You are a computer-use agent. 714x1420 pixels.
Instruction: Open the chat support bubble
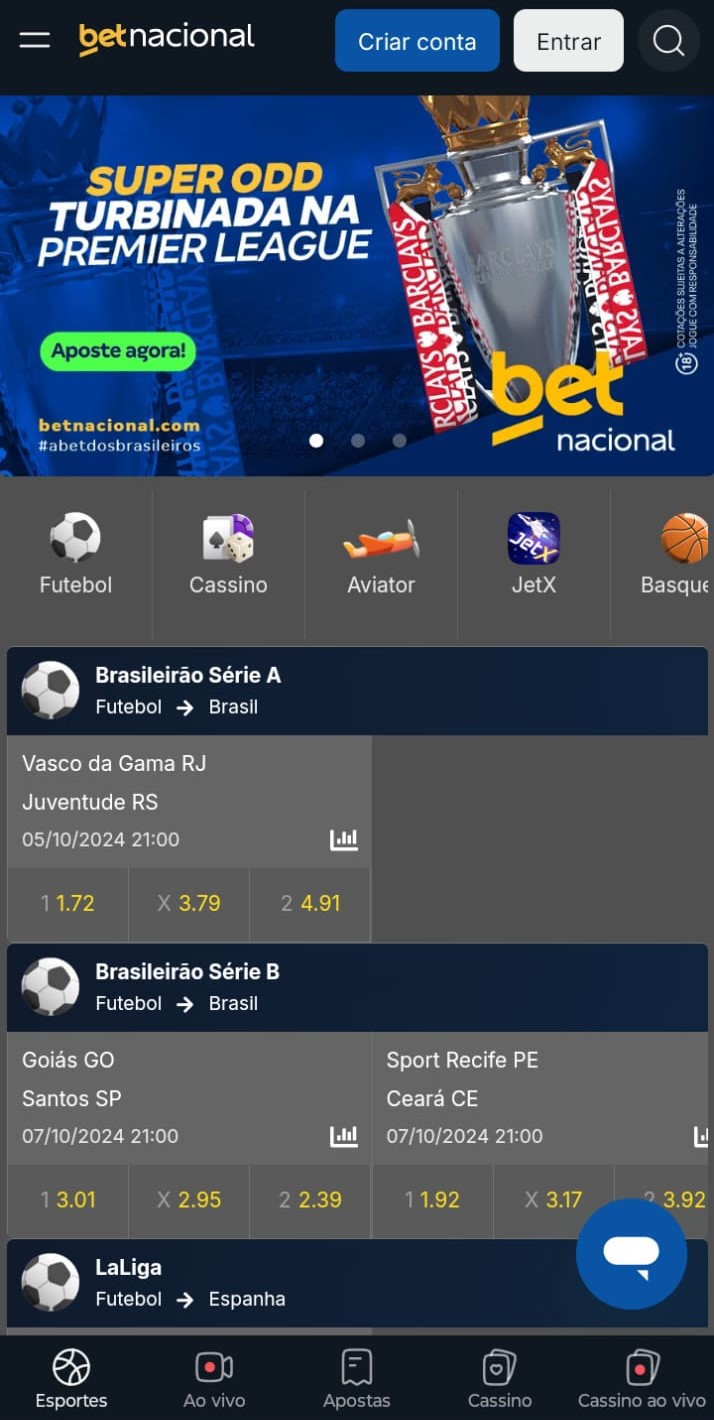point(631,1253)
